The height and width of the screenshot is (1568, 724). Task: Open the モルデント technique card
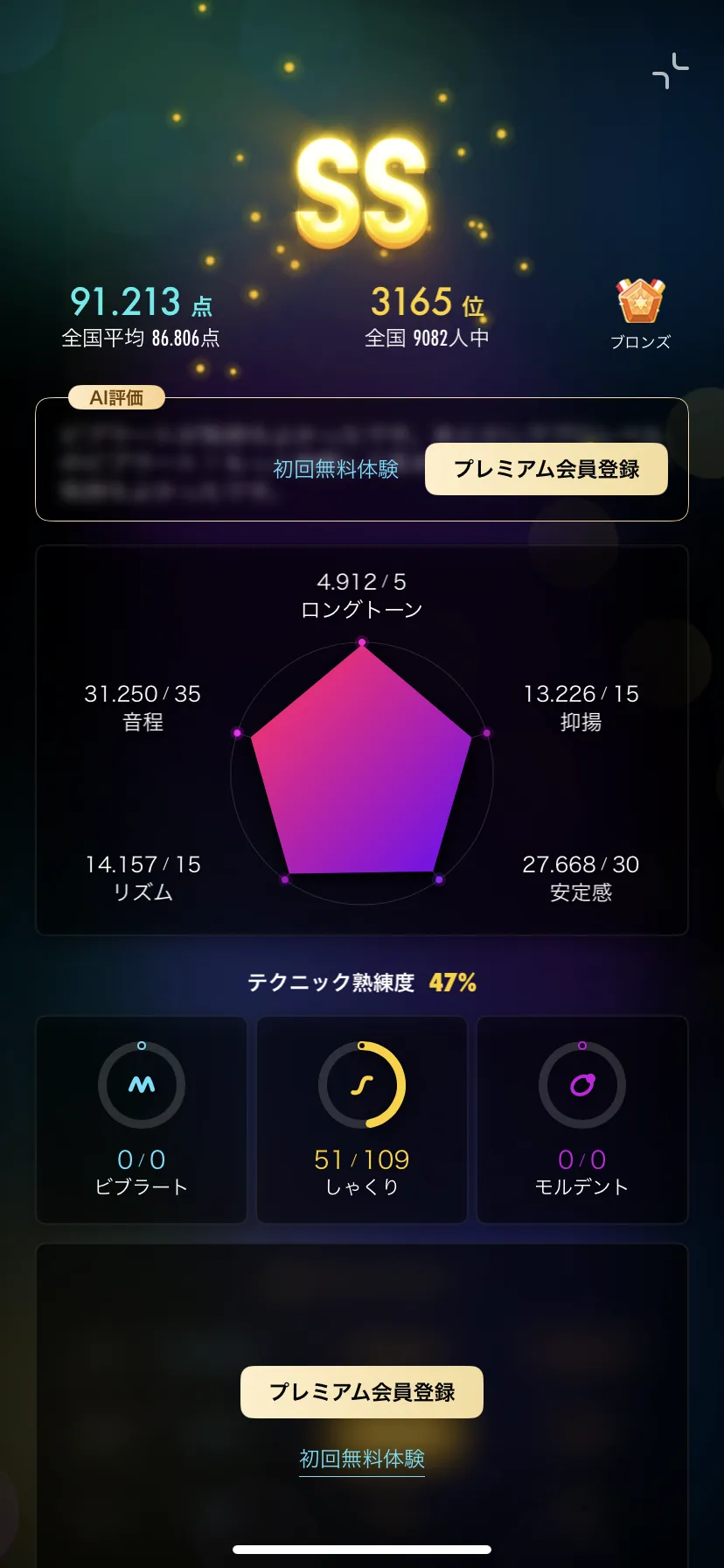click(x=582, y=1120)
